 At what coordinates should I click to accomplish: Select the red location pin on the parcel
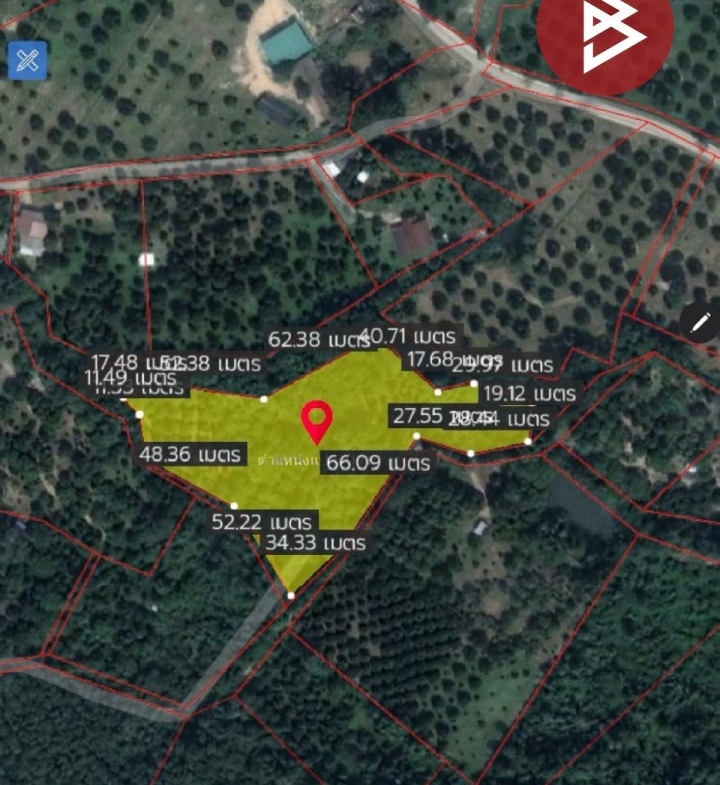[318, 419]
